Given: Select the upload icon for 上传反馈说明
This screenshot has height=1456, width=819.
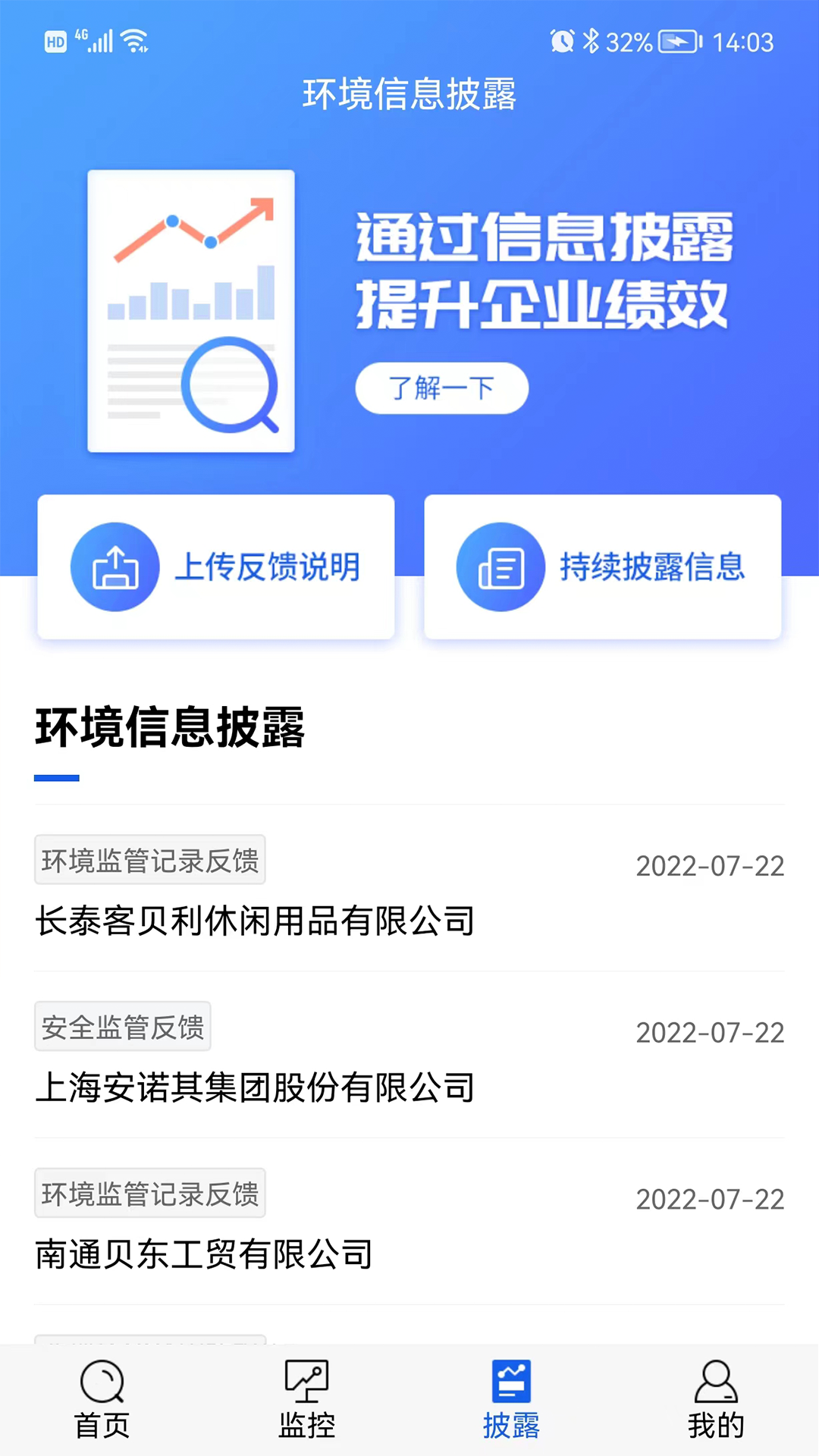Looking at the screenshot, I should [x=115, y=566].
